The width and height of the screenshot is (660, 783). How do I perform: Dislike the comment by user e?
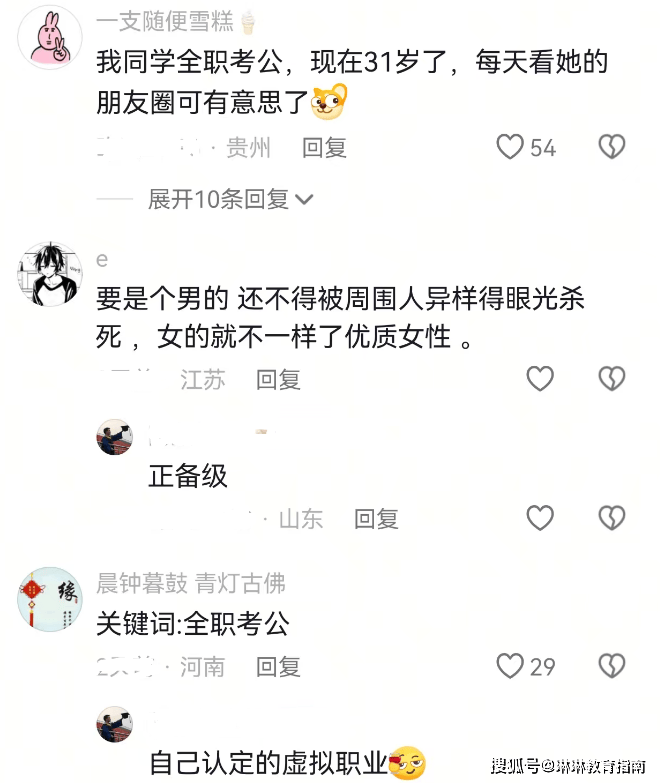611,379
